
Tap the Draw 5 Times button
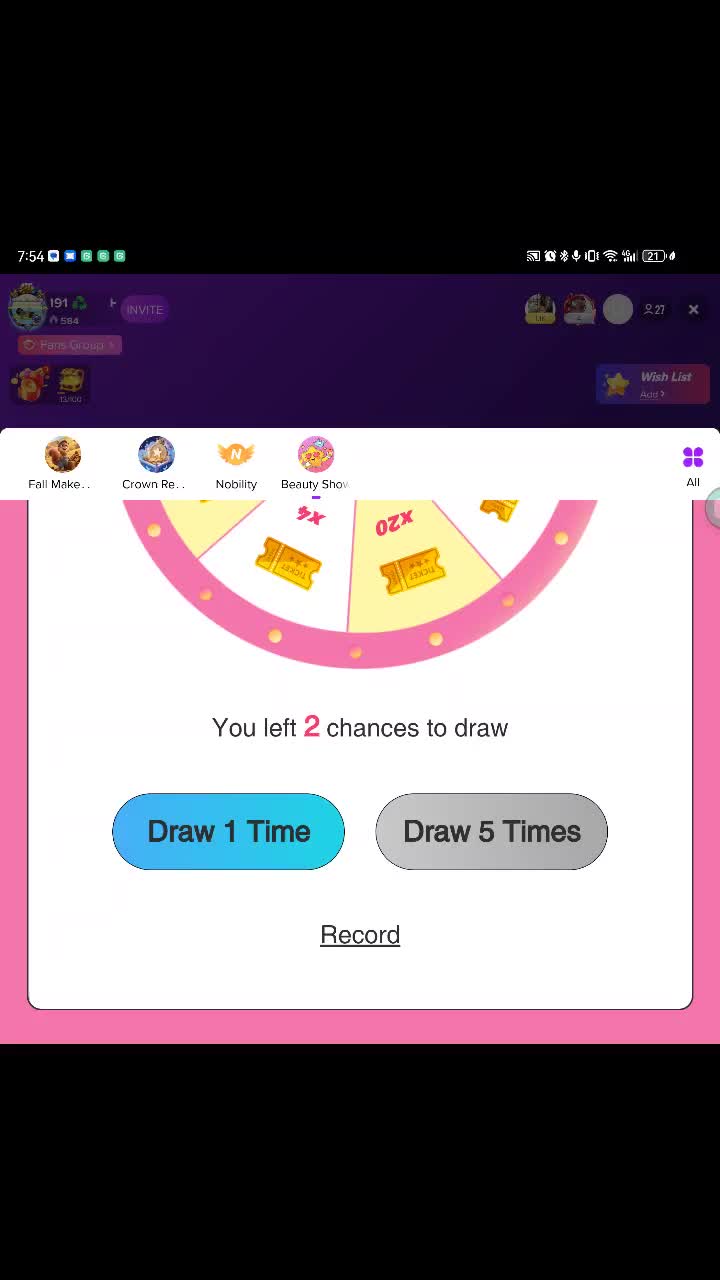(491, 831)
